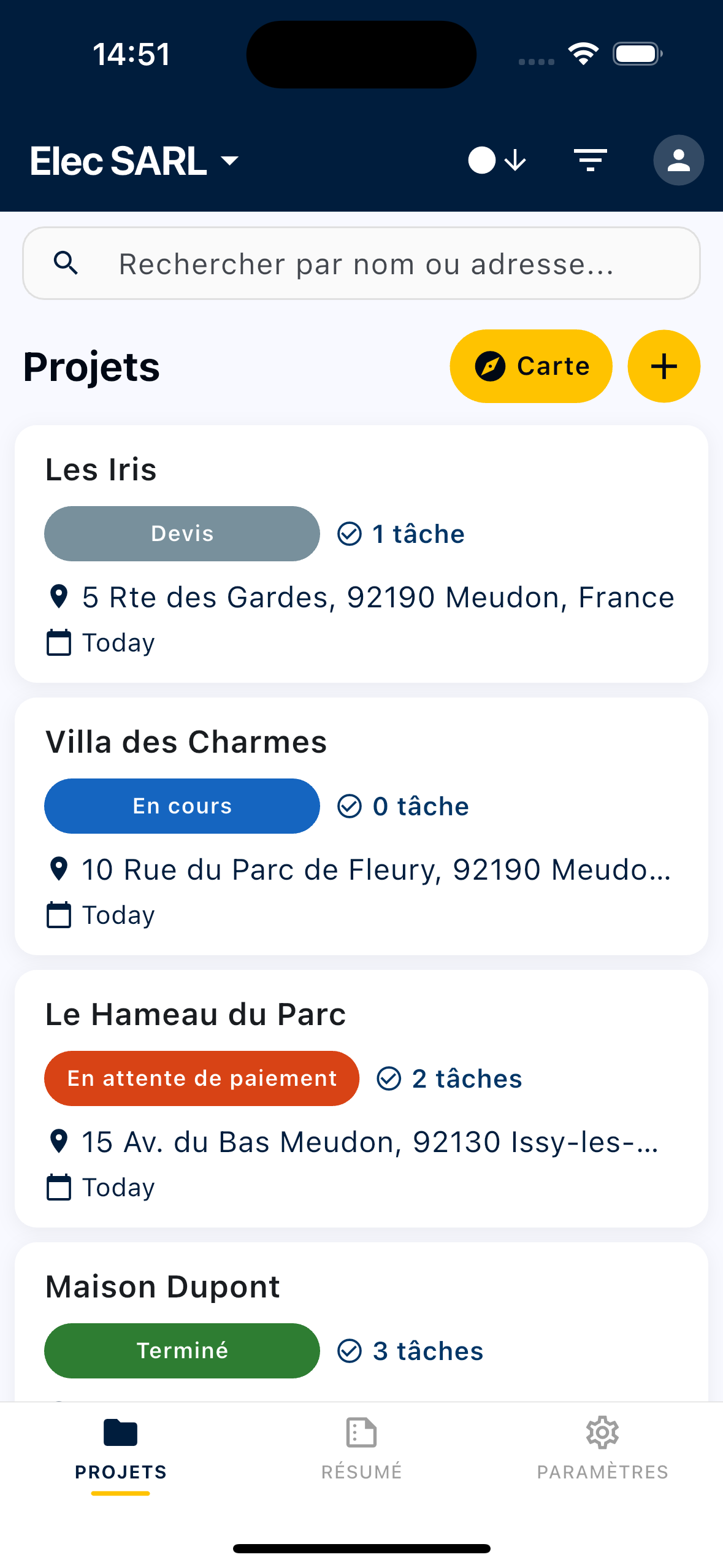Open the Villa des Charmes project
This screenshot has height=1568, width=723.
click(361, 825)
